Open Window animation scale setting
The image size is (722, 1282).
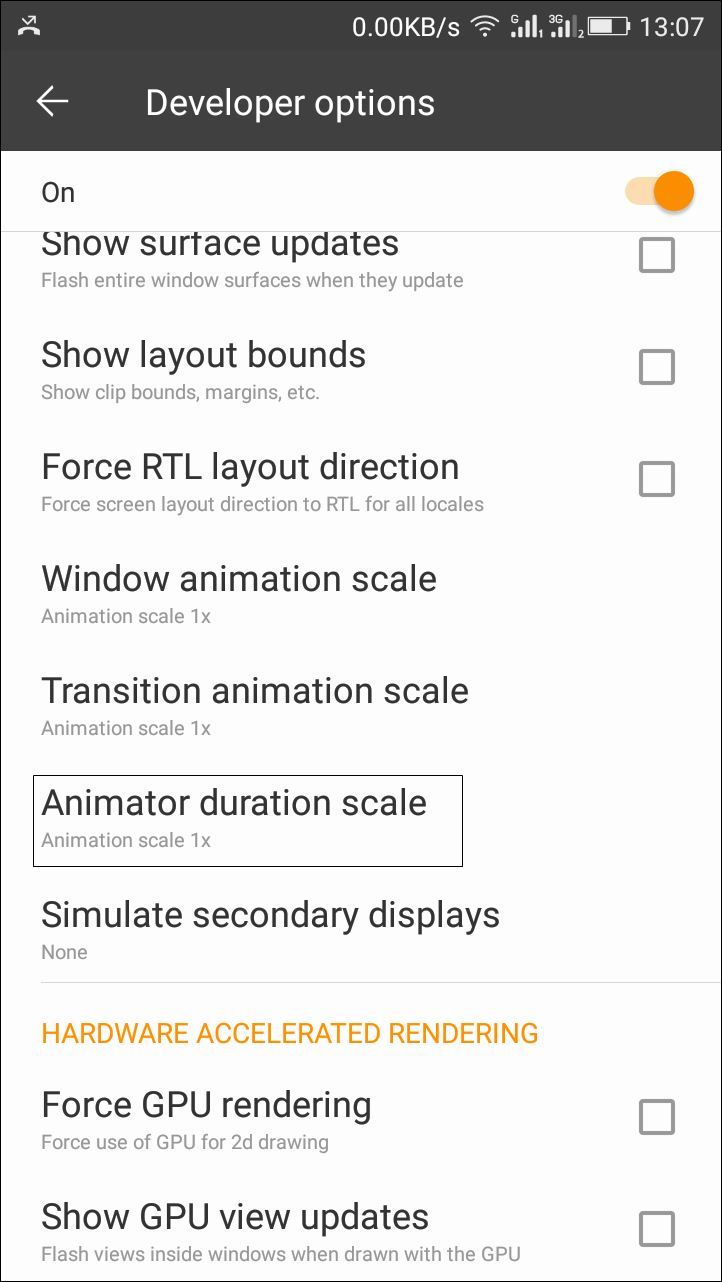[361, 594]
